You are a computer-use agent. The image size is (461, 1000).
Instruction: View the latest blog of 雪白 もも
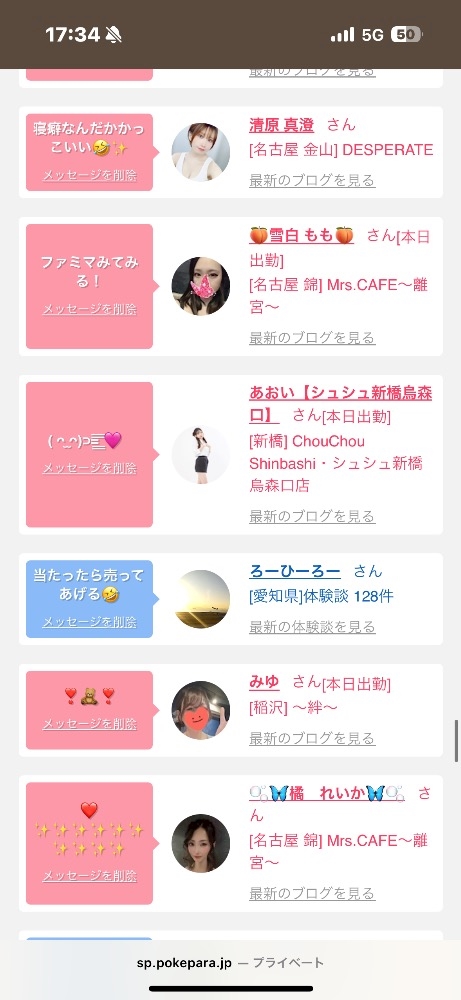pyautogui.click(x=312, y=337)
